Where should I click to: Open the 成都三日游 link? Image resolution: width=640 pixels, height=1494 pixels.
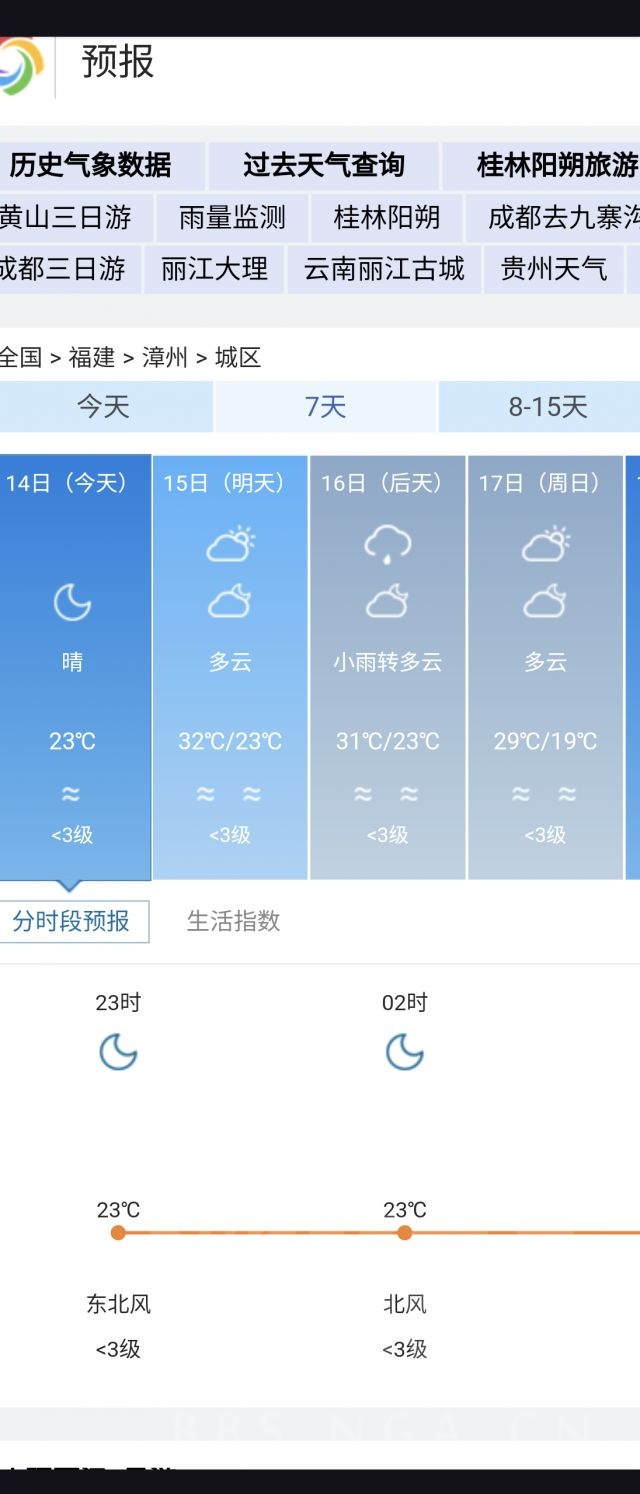point(63,269)
